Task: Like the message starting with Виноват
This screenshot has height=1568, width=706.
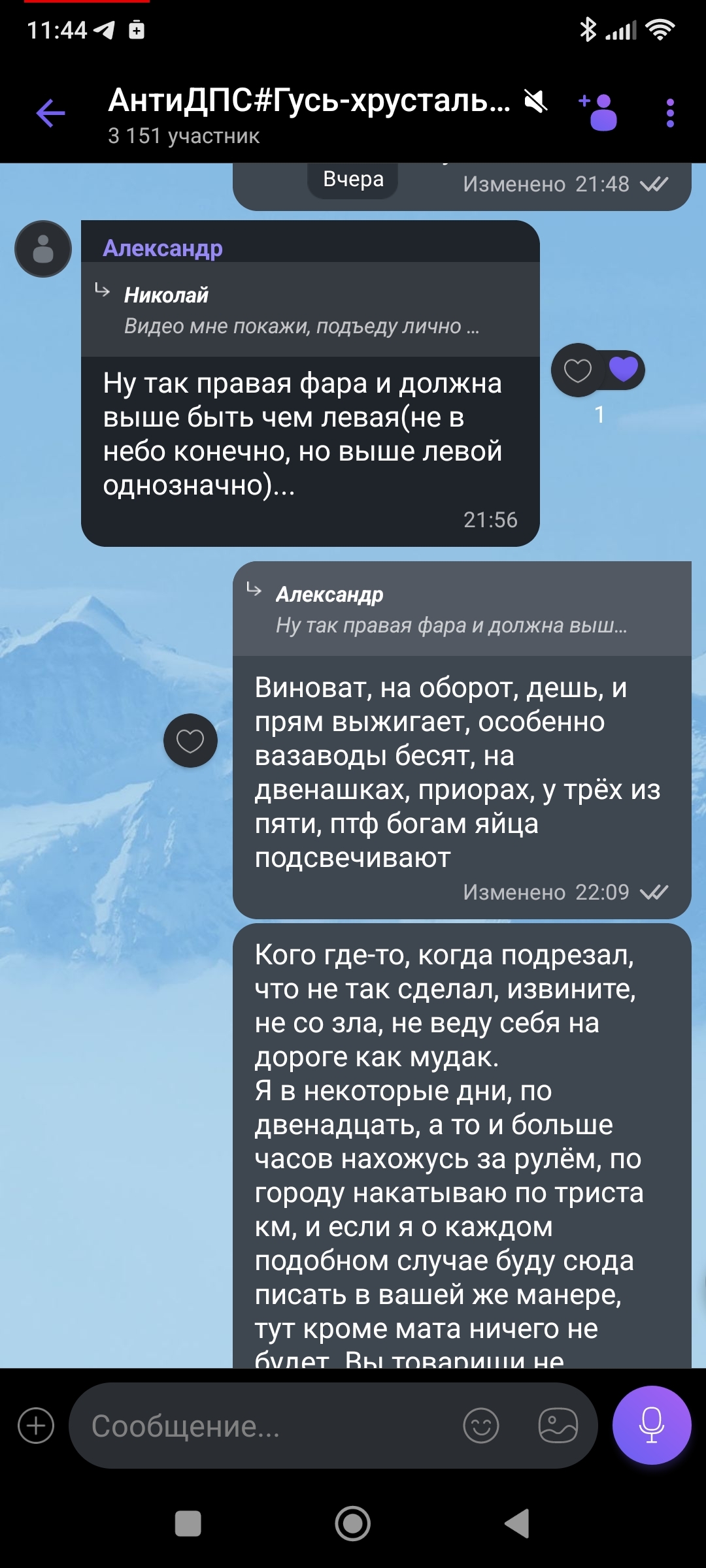Action: click(190, 741)
